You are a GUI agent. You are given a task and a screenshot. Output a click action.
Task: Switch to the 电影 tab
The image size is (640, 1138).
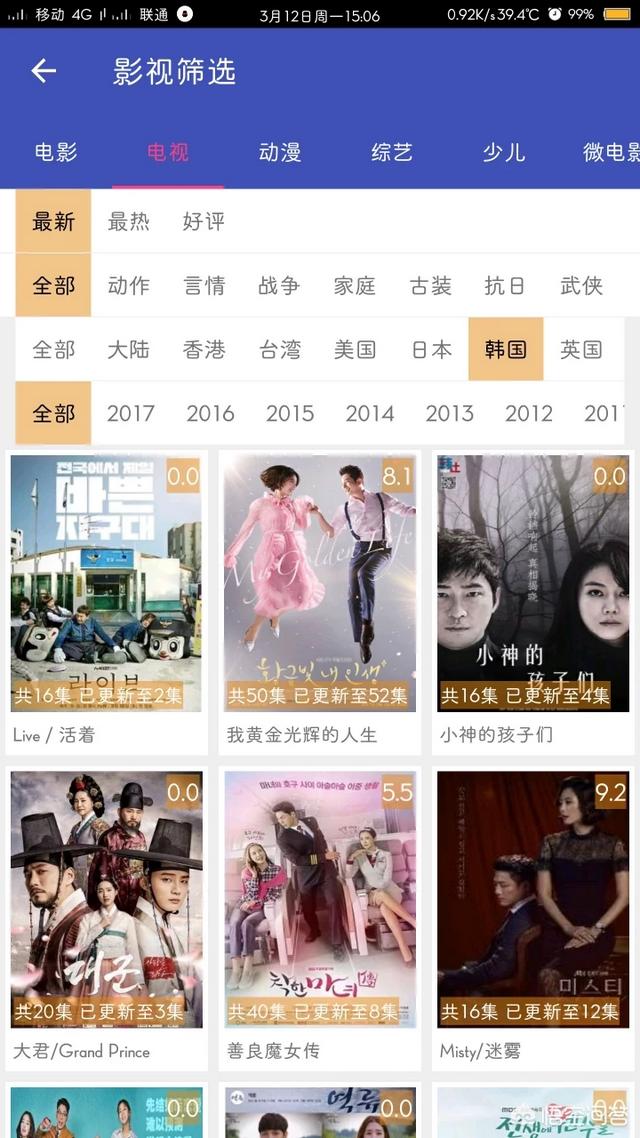(56, 152)
